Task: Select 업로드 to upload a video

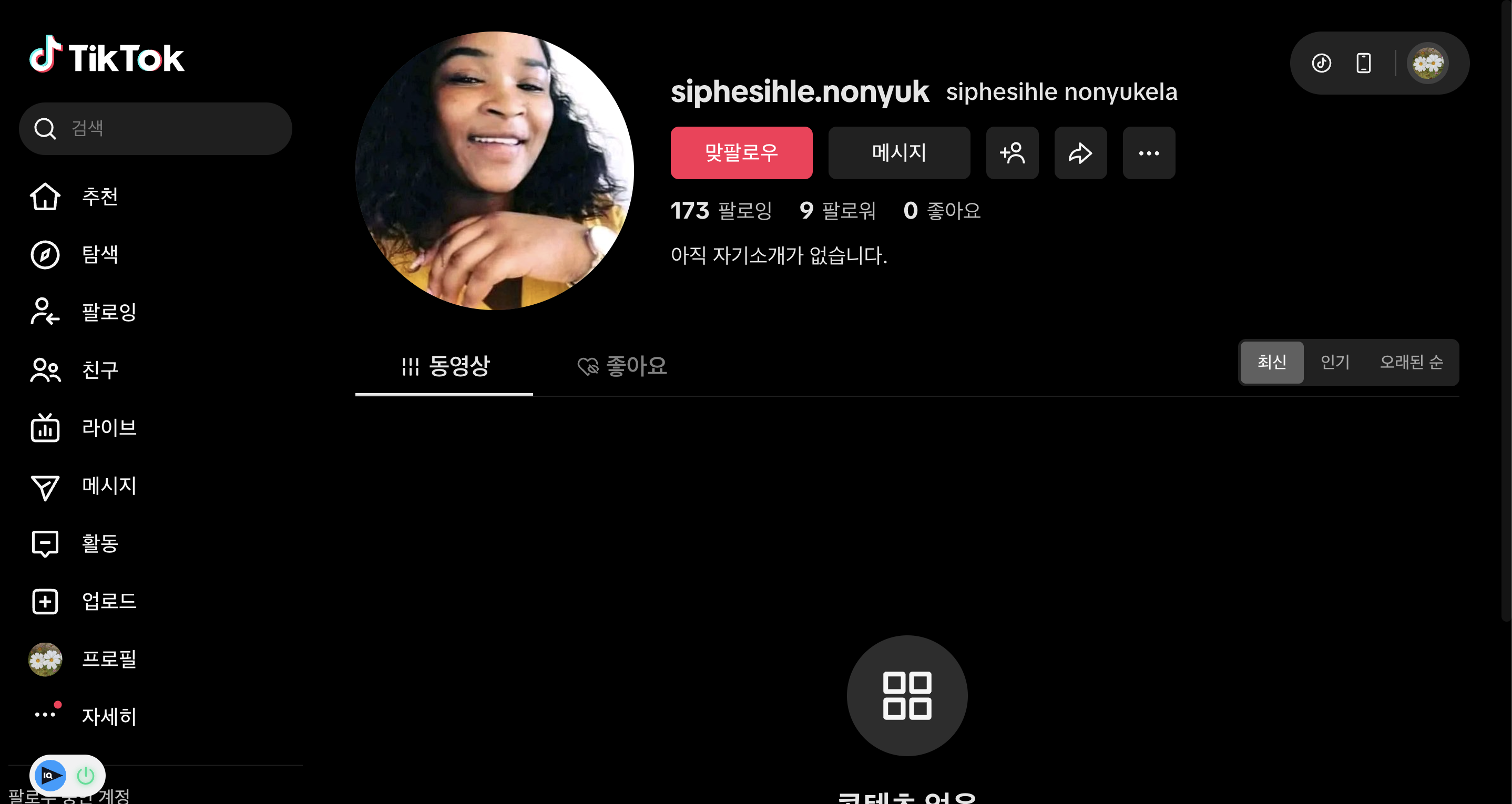Action: [x=109, y=601]
